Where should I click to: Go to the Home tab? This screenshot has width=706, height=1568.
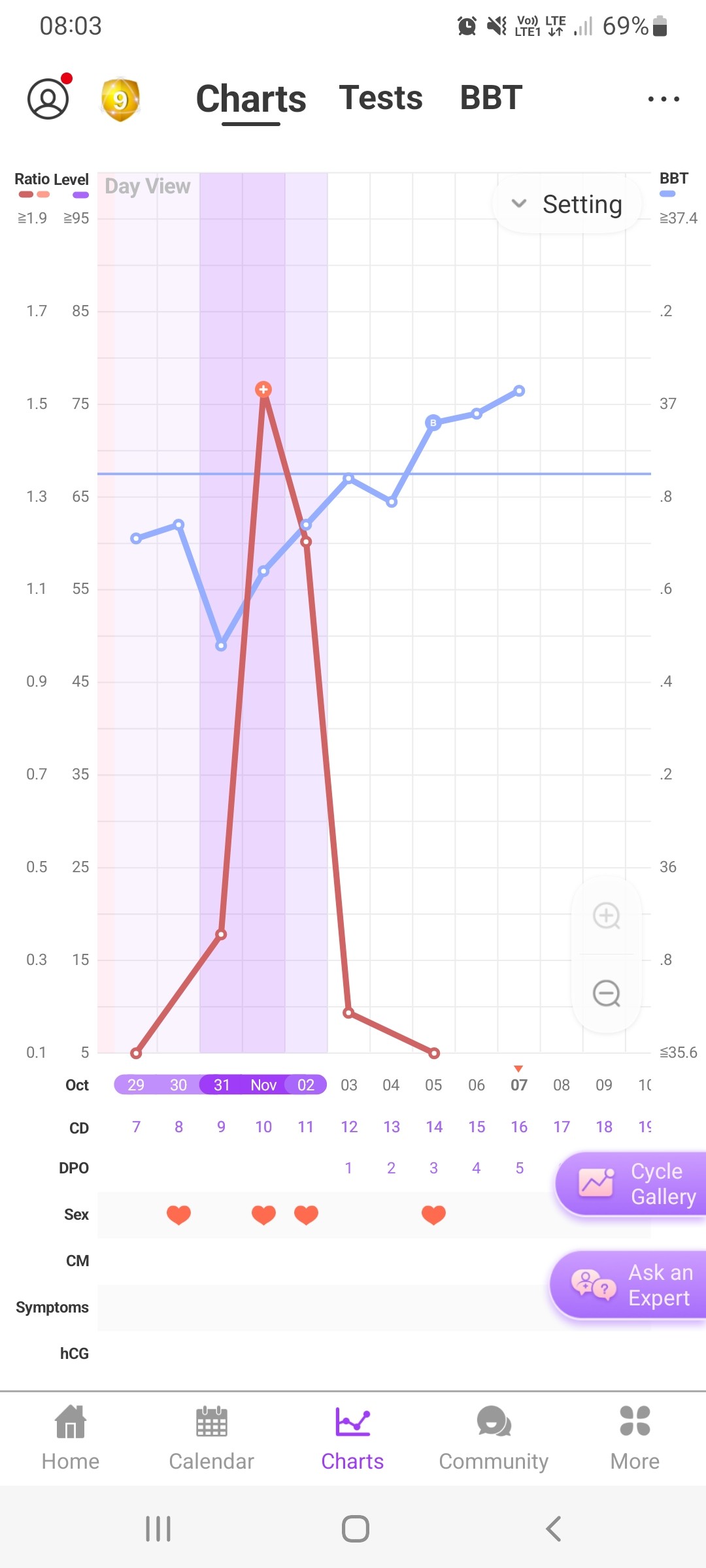click(x=71, y=1438)
